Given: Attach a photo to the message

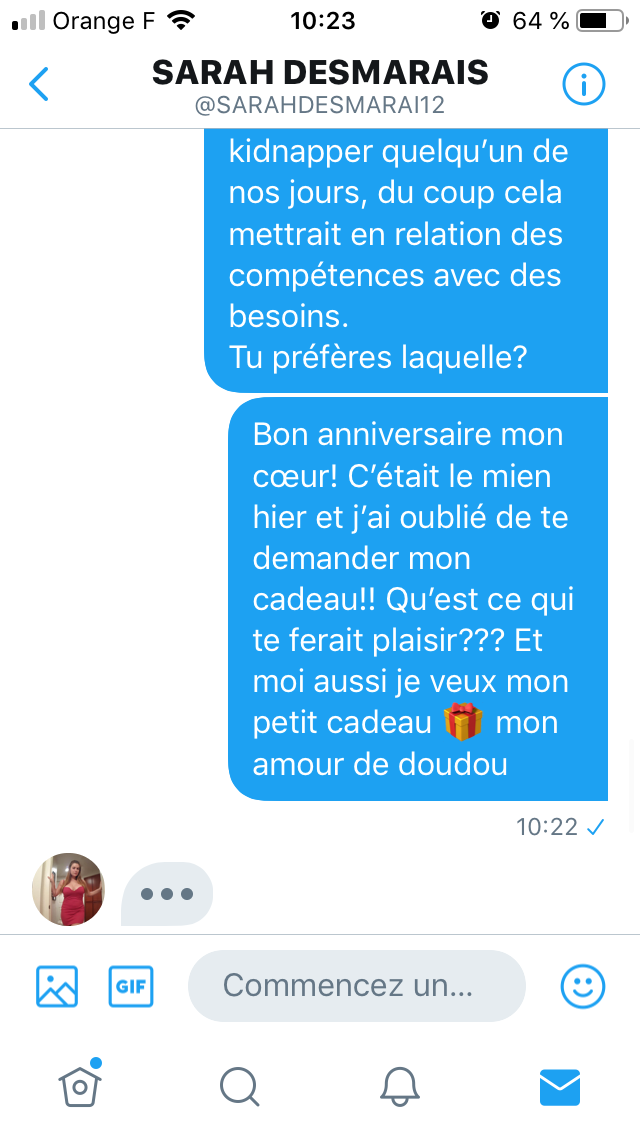Looking at the screenshot, I should tap(57, 986).
